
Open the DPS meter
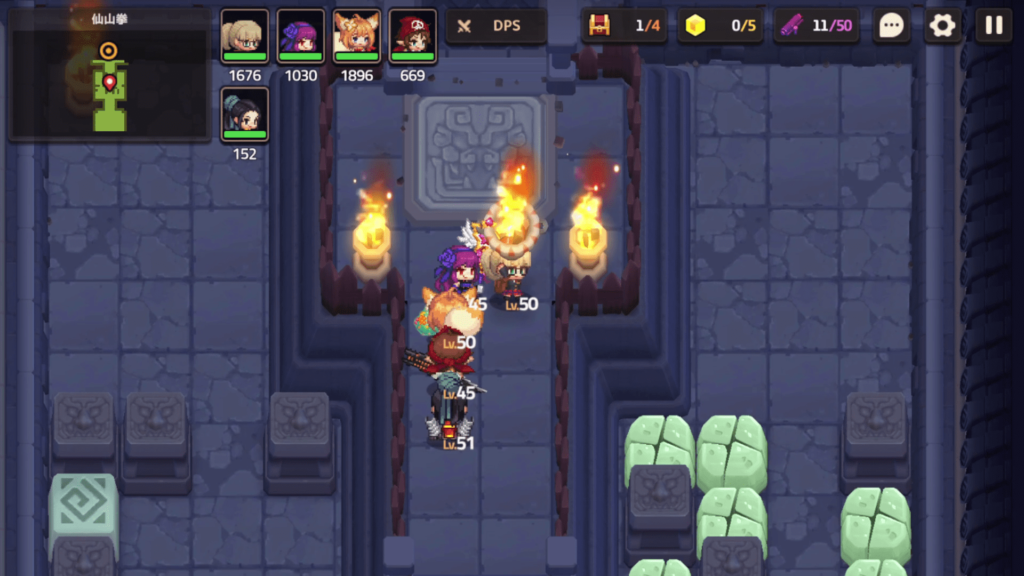(496, 26)
